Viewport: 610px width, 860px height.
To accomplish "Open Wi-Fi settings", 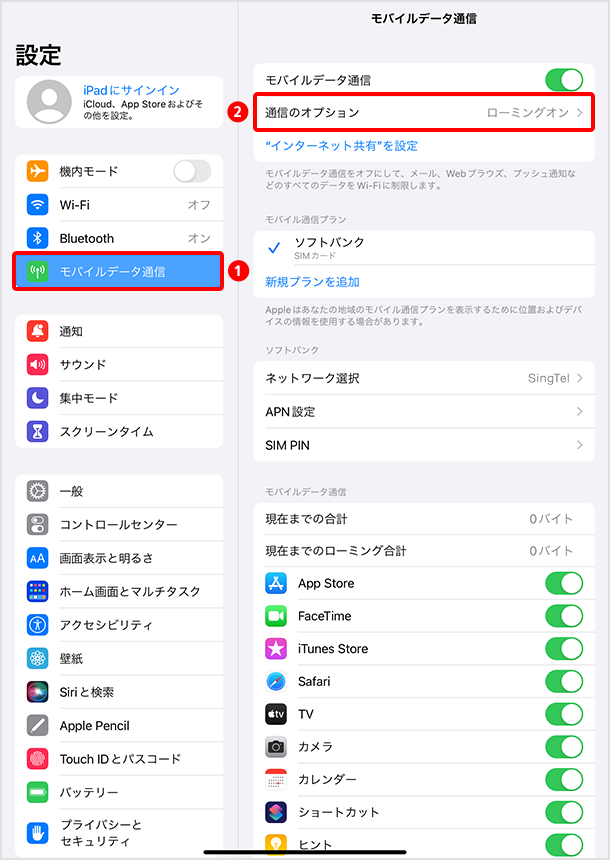I will [119, 205].
